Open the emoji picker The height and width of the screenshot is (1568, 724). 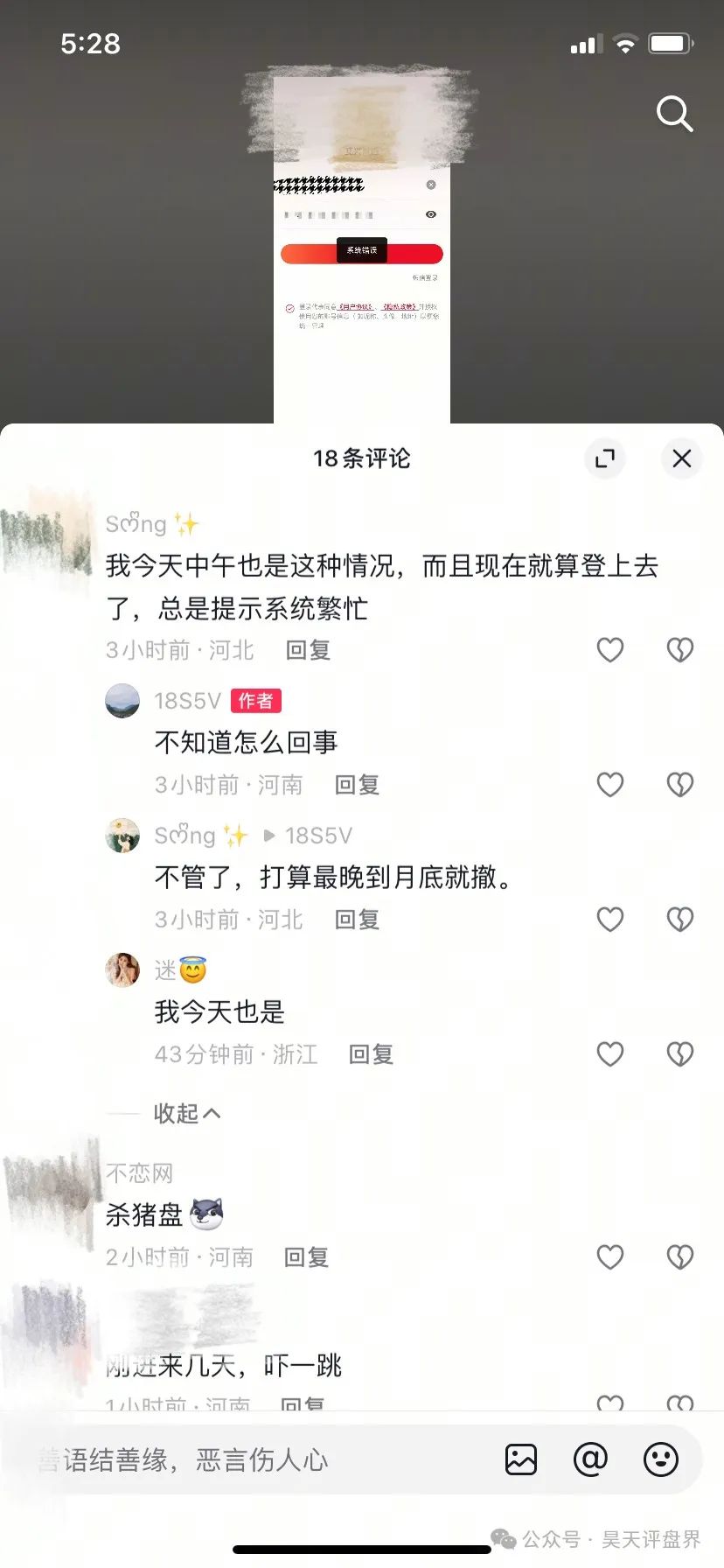[660, 1459]
